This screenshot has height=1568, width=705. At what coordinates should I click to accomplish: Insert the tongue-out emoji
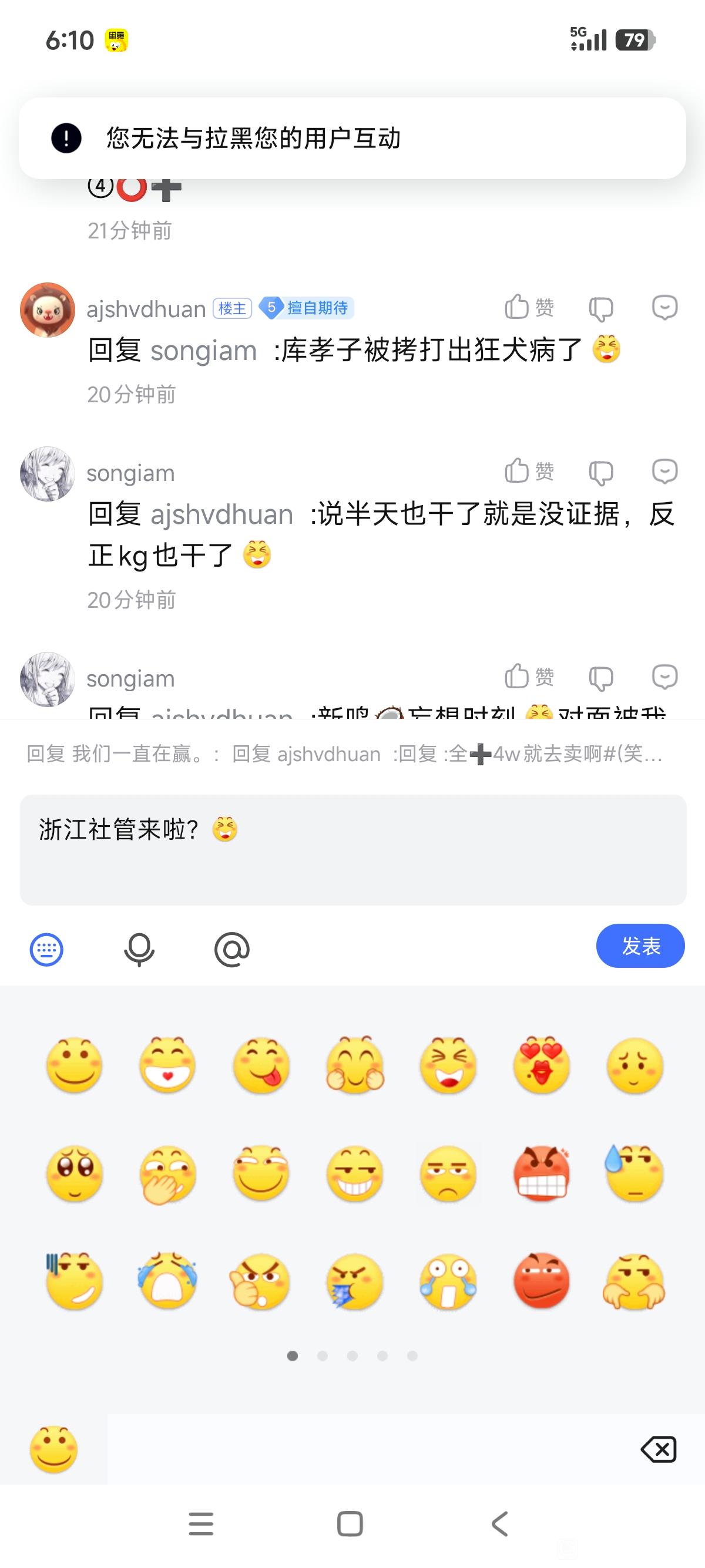[261, 1065]
